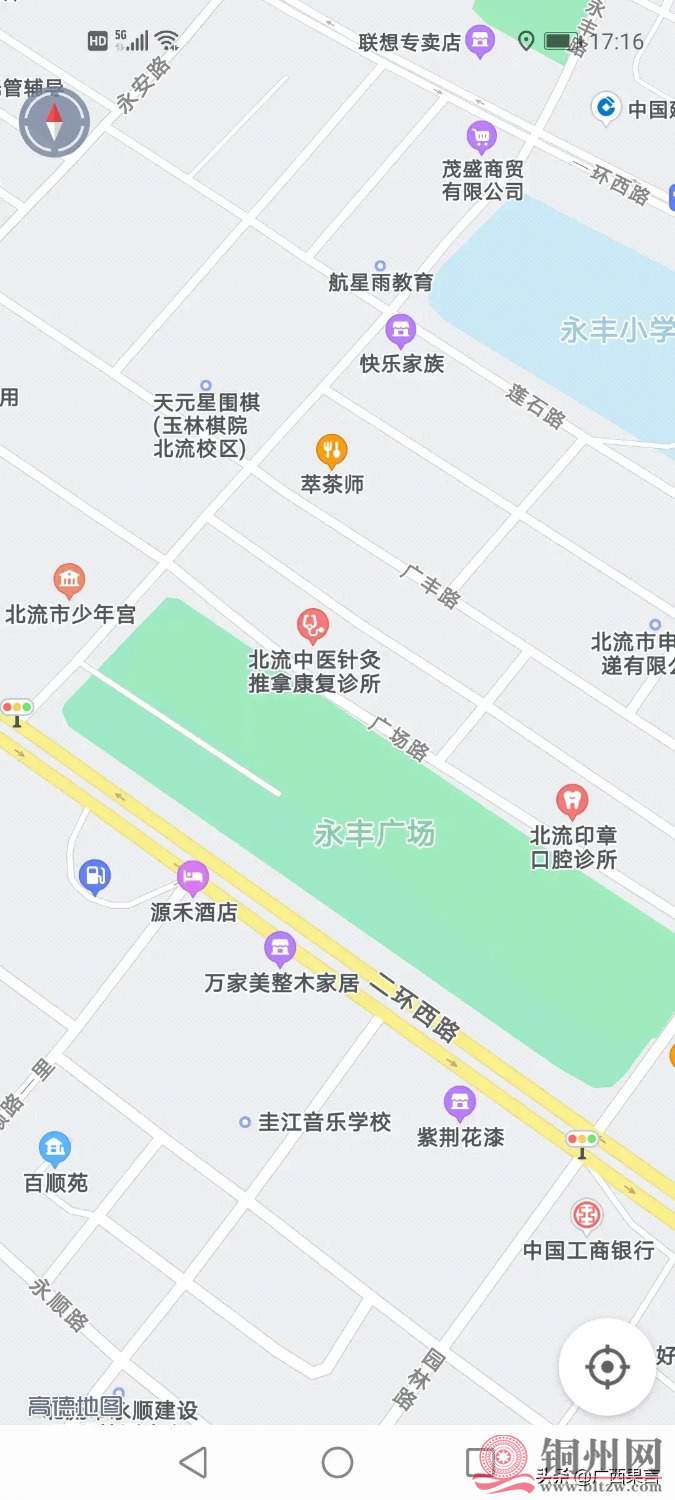
Task: Open the gas station marker near 源禾酒店
Action: (x=95, y=877)
